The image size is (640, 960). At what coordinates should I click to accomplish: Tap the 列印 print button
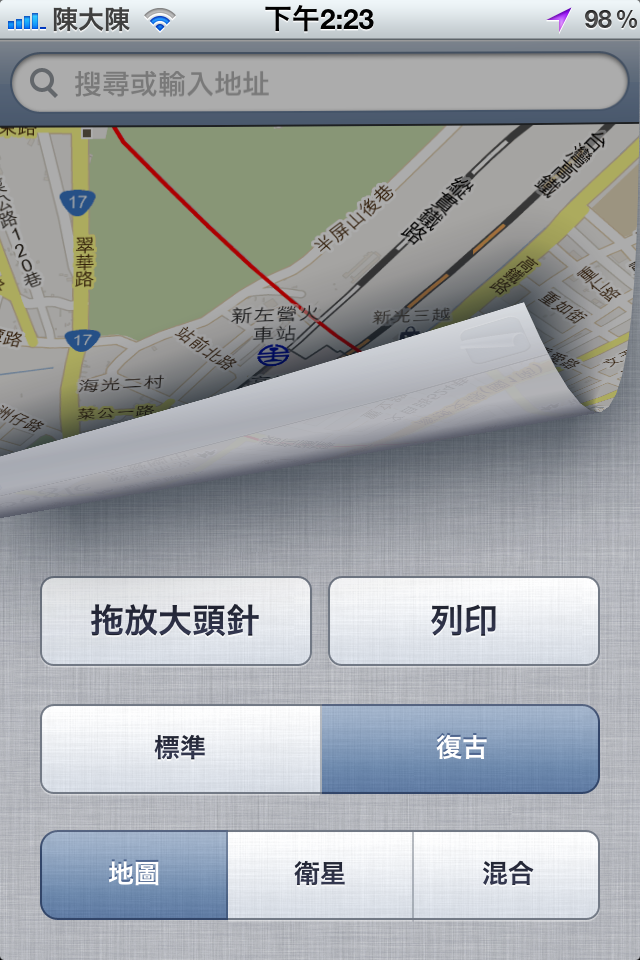point(464,621)
